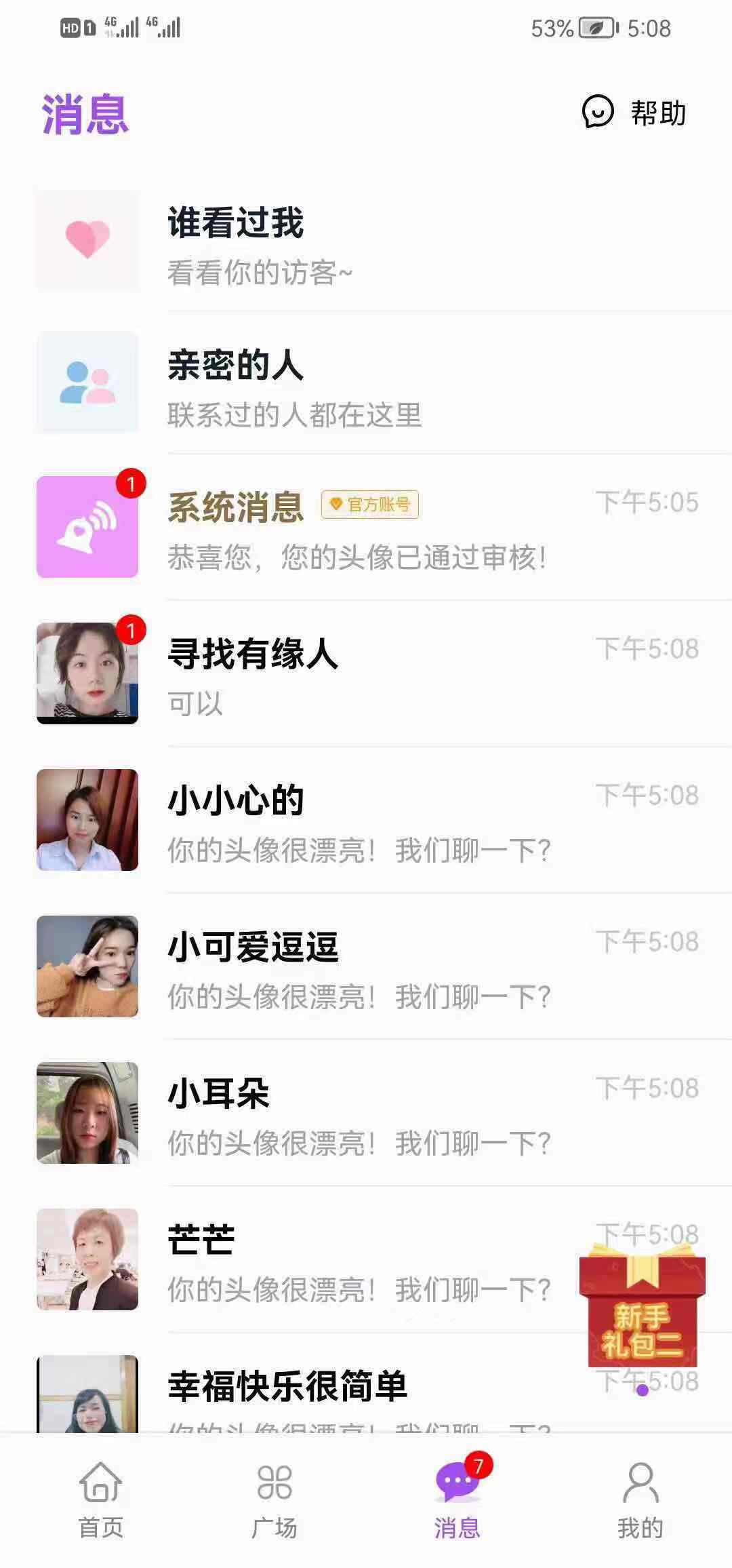The image size is (732, 1568).
Task: Open 系统消息 official notifications
Action: pyautogui.click(x=366, y=527)
